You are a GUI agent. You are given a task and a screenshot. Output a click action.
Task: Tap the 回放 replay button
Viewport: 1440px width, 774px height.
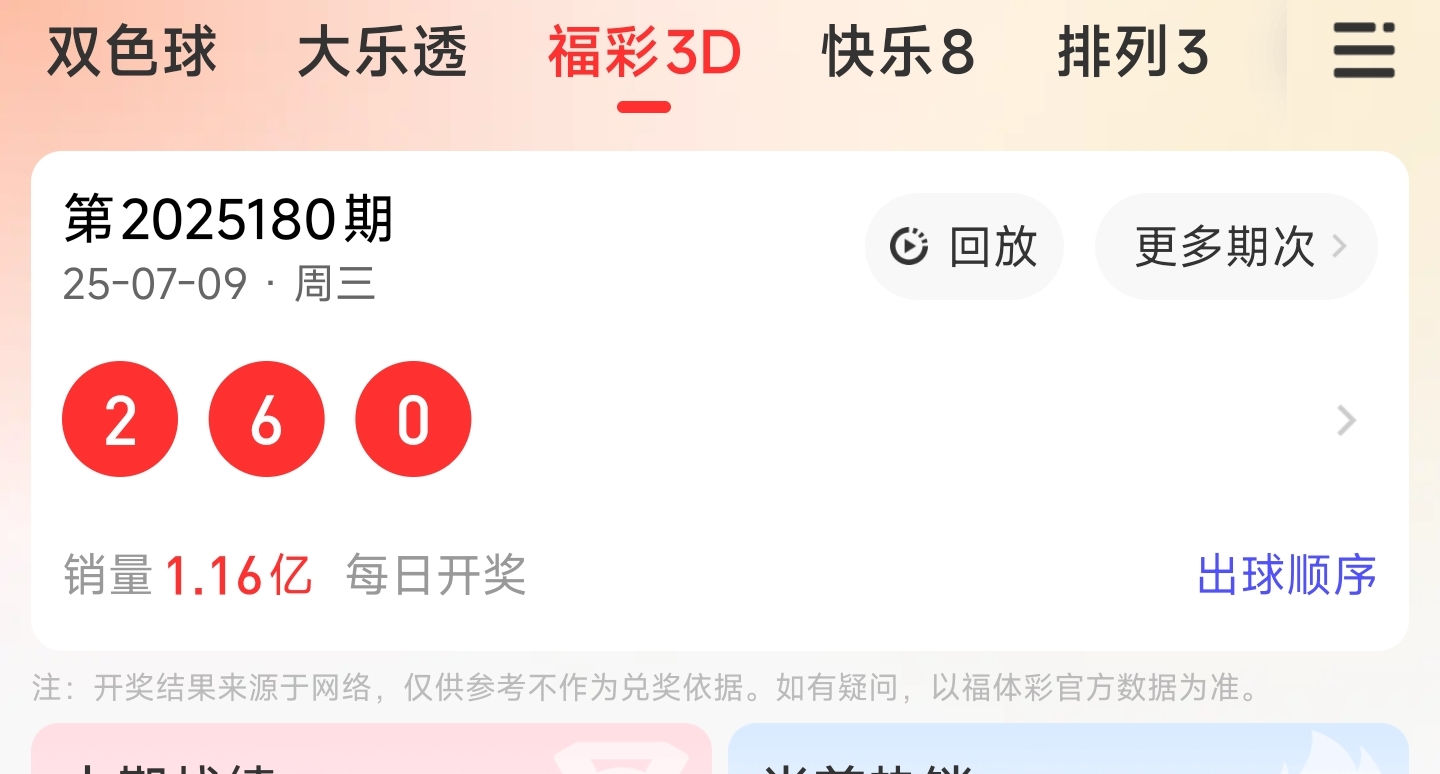click(964, 247)
